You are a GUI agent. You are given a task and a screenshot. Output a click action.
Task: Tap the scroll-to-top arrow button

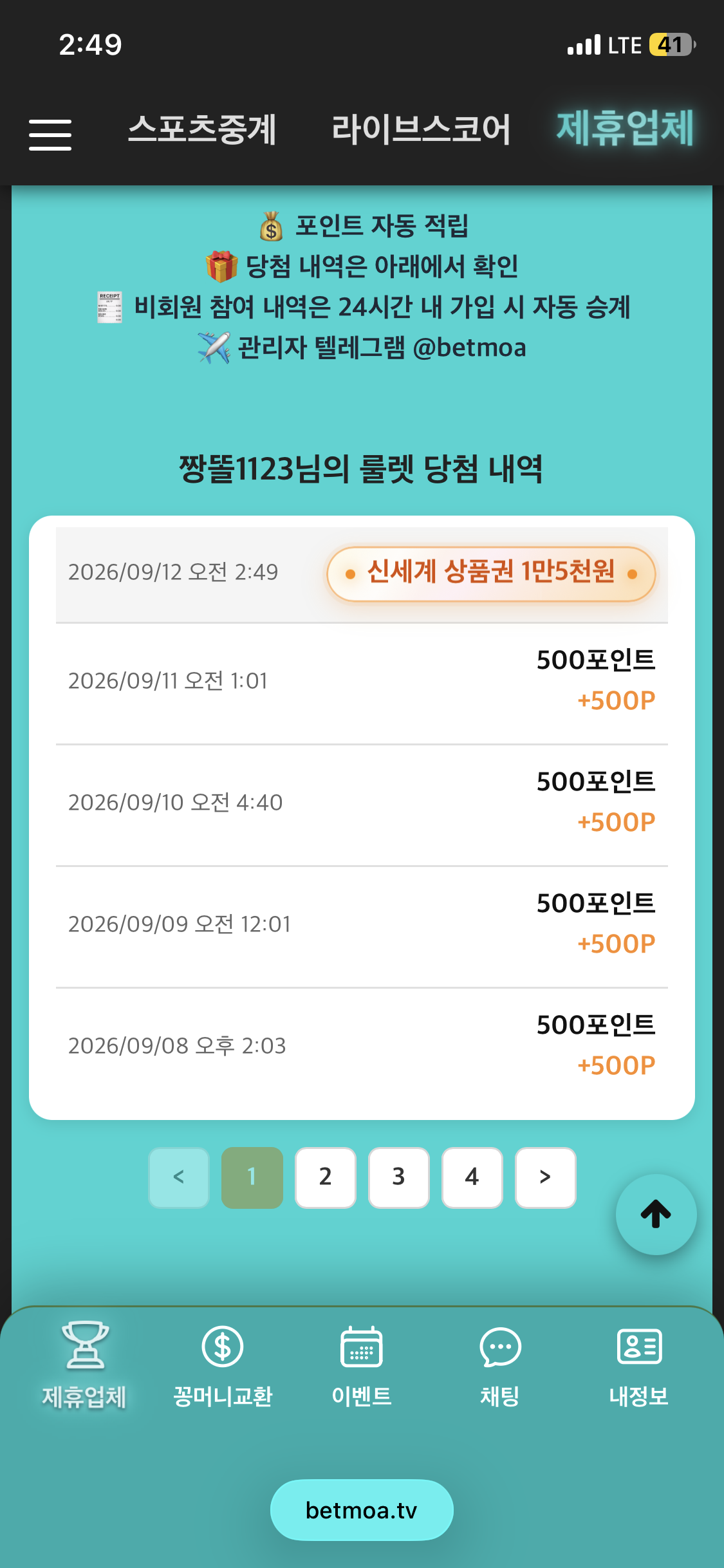pyautogui.click(x=656, y=1215)
